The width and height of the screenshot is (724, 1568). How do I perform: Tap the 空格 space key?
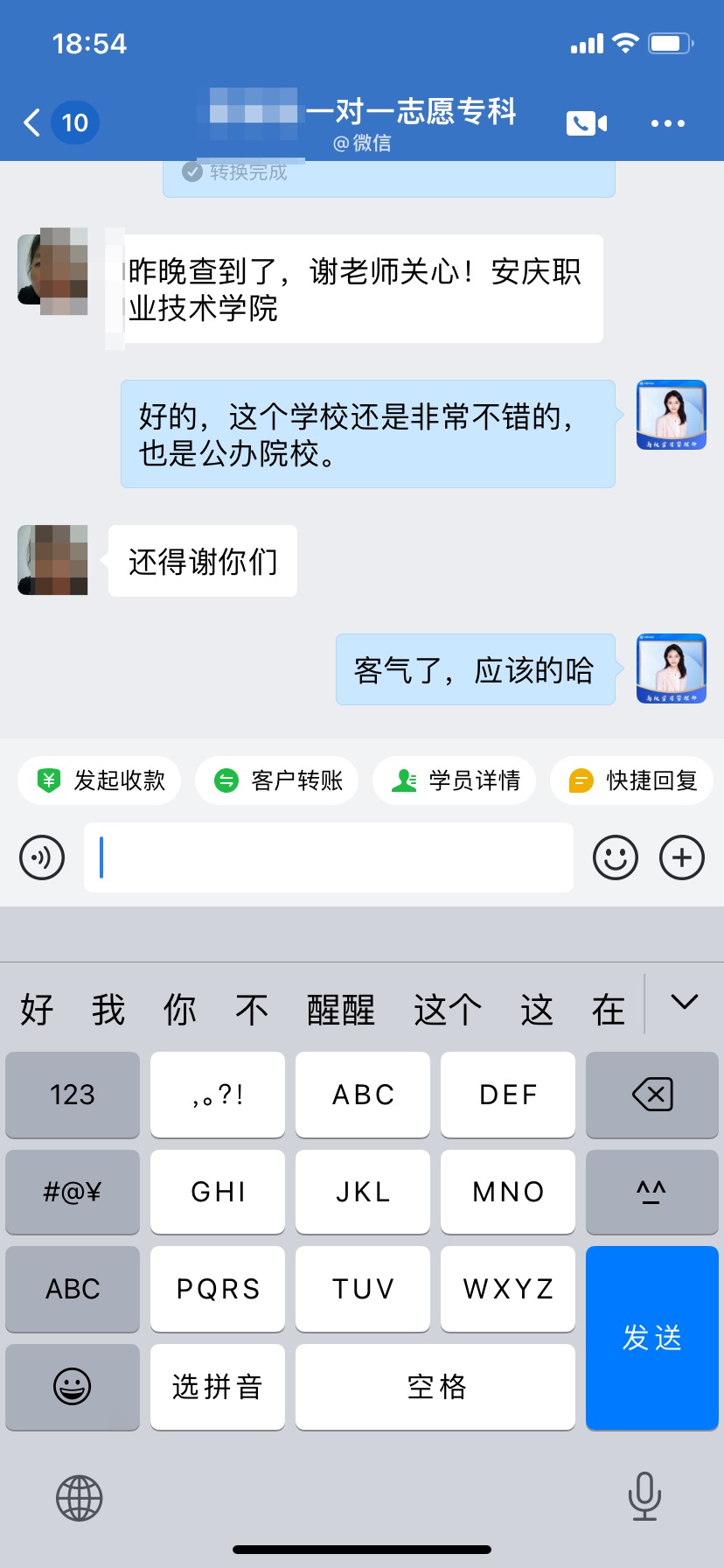(435, 1387)
